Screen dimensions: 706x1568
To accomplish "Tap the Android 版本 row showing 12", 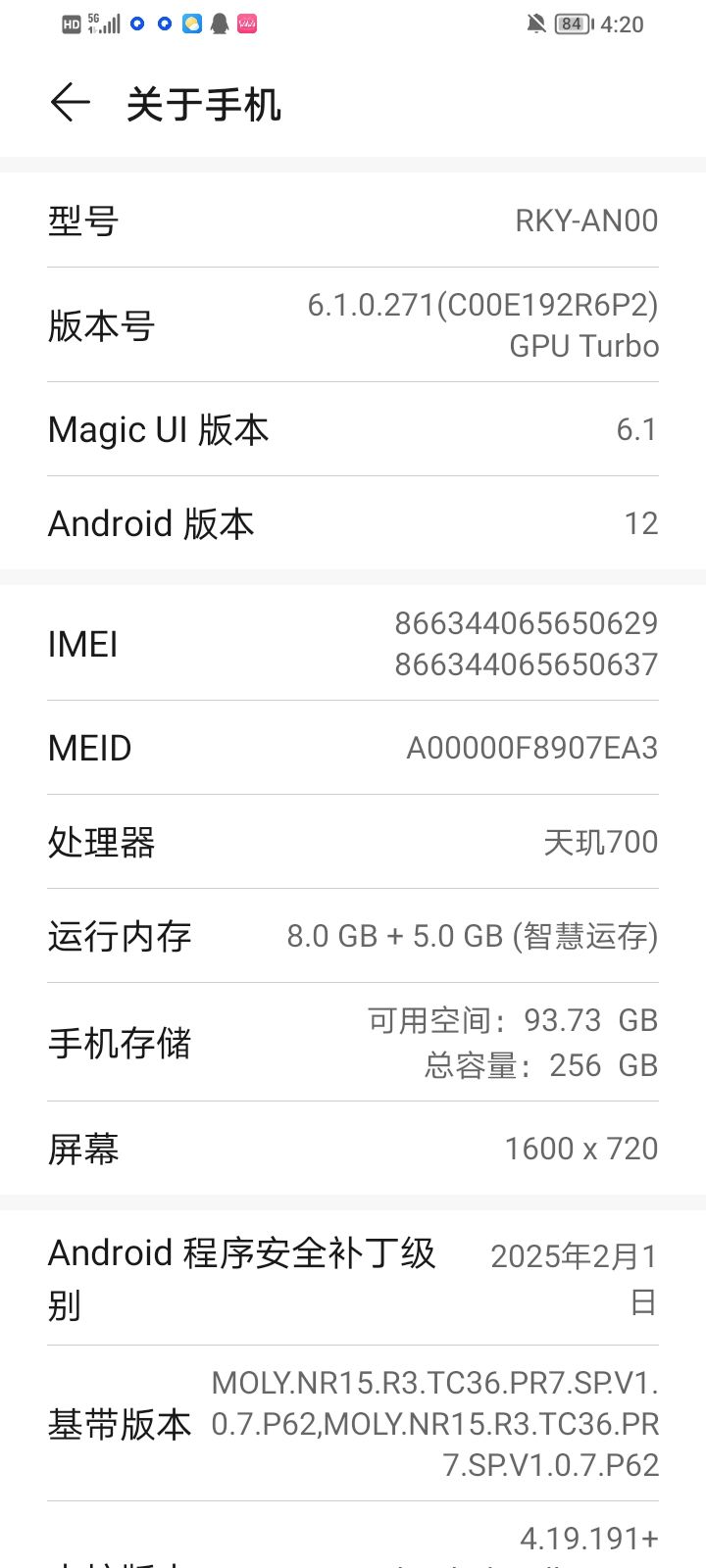I will click(x=353, y=522).
